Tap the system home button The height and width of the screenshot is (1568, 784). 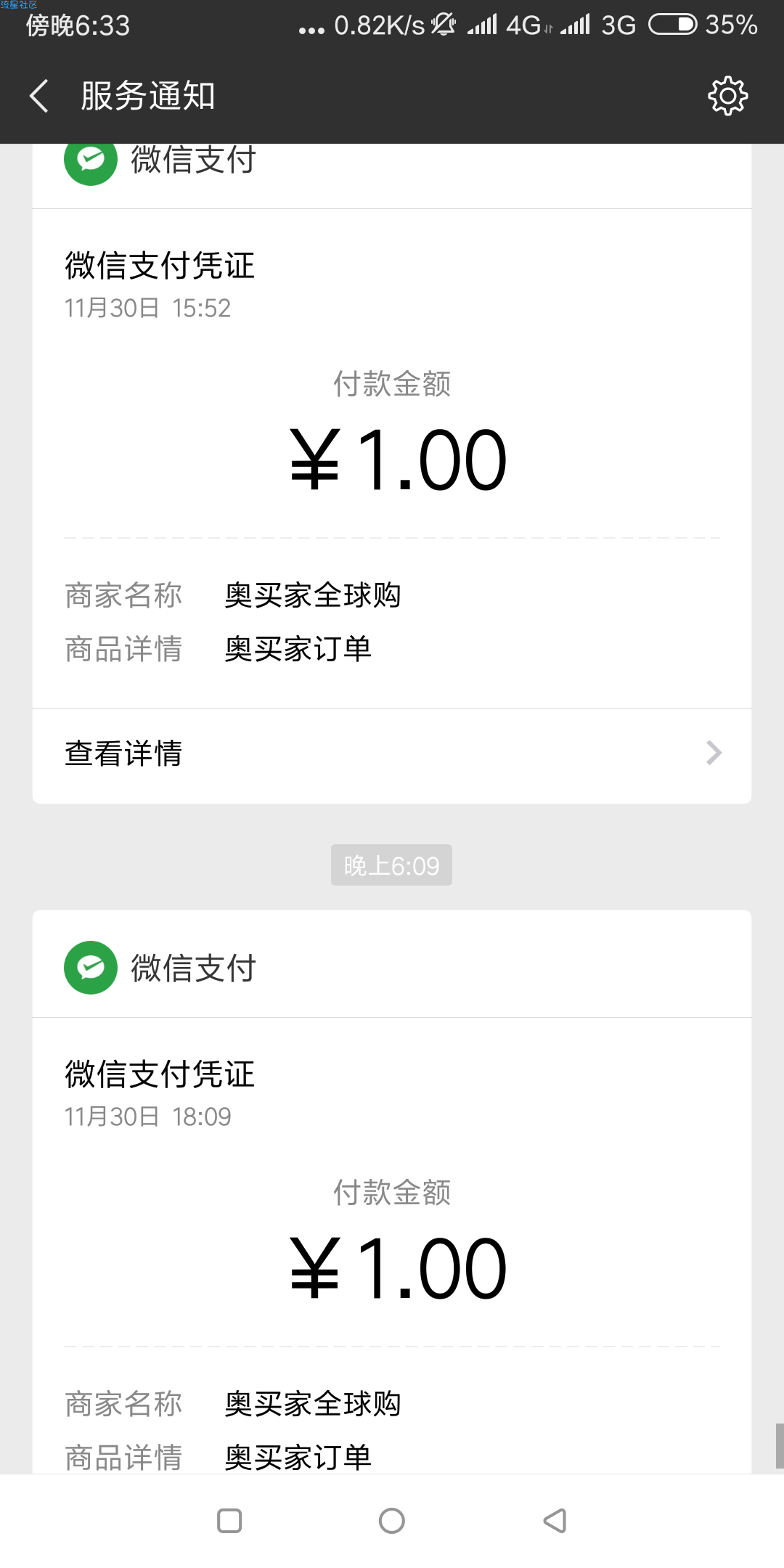click(392, 1521)
